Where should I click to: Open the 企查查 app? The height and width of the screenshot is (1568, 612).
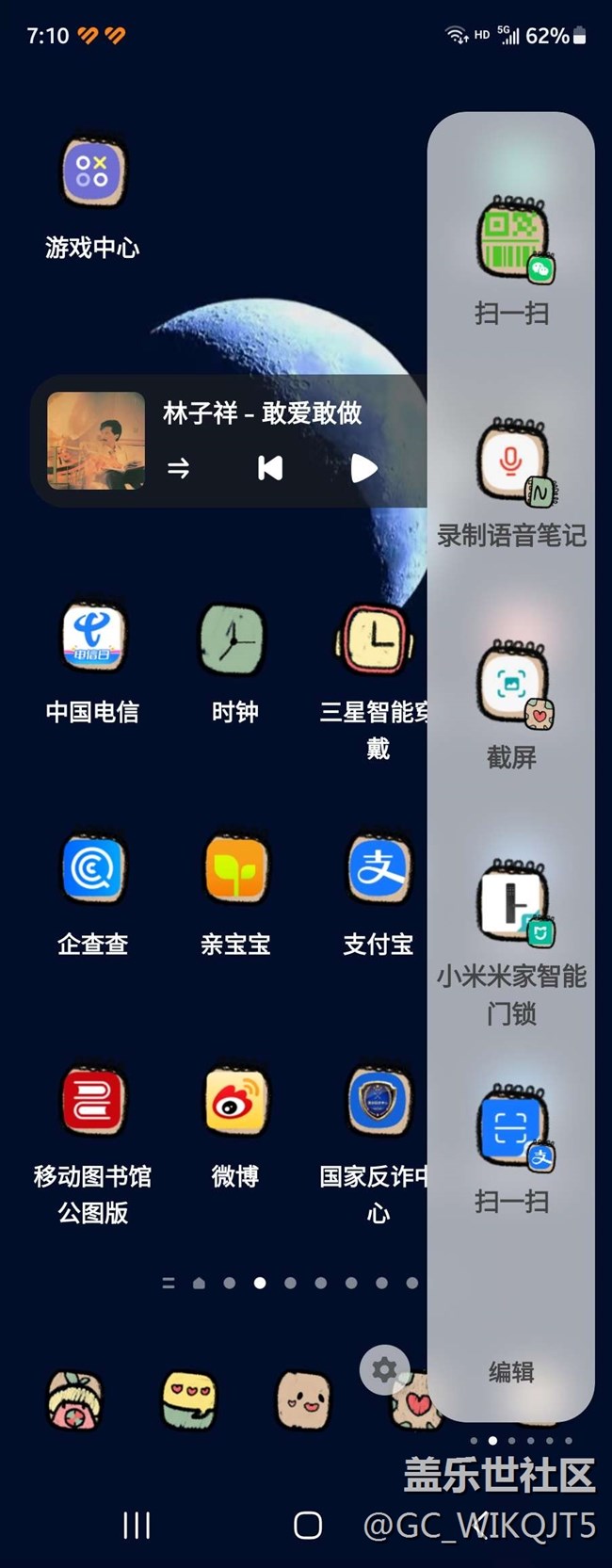[x=92, y=870]
